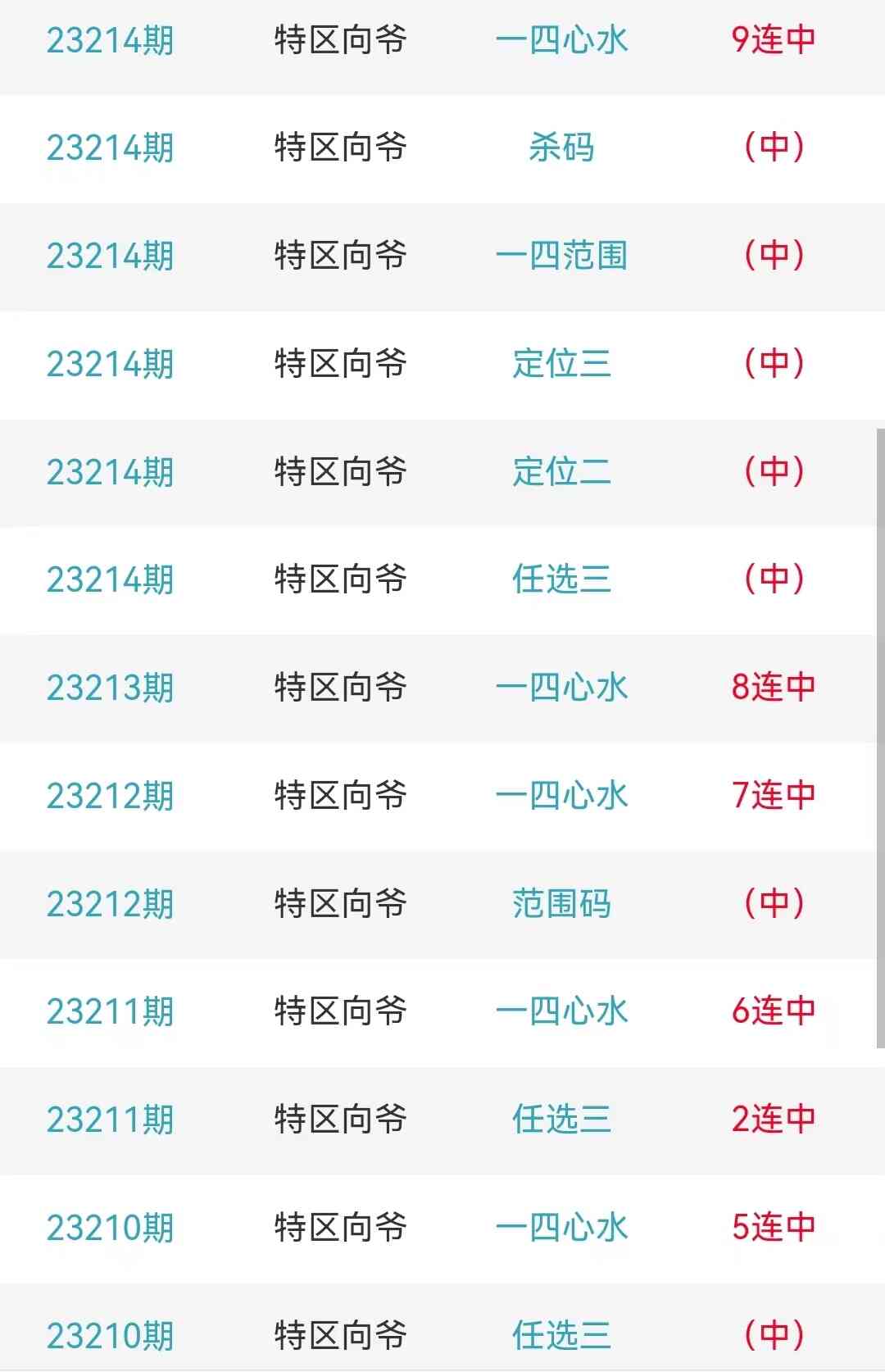
Task: Open the 23210期 一四心水 5连中 row
Action: coord(561,1228)
